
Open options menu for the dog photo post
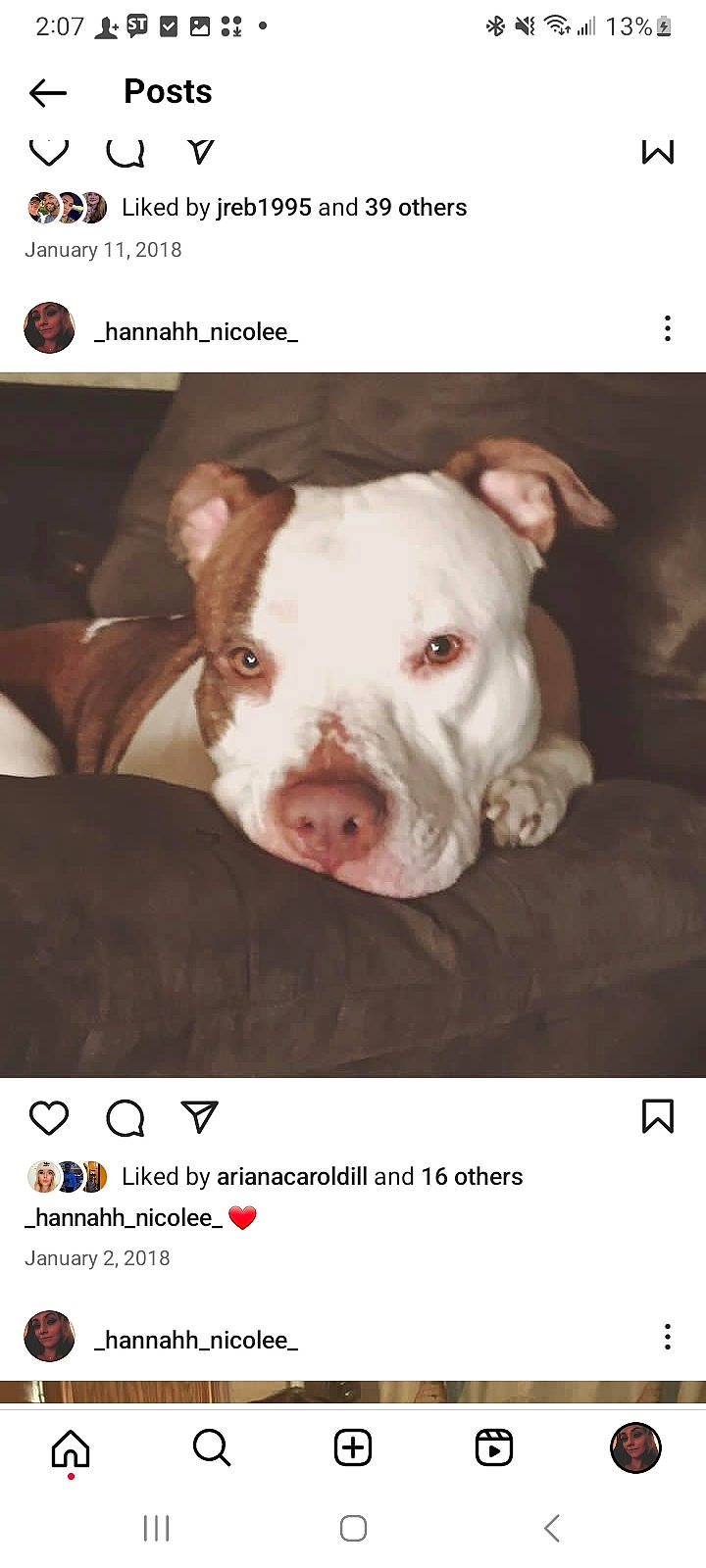click(668, 328)
